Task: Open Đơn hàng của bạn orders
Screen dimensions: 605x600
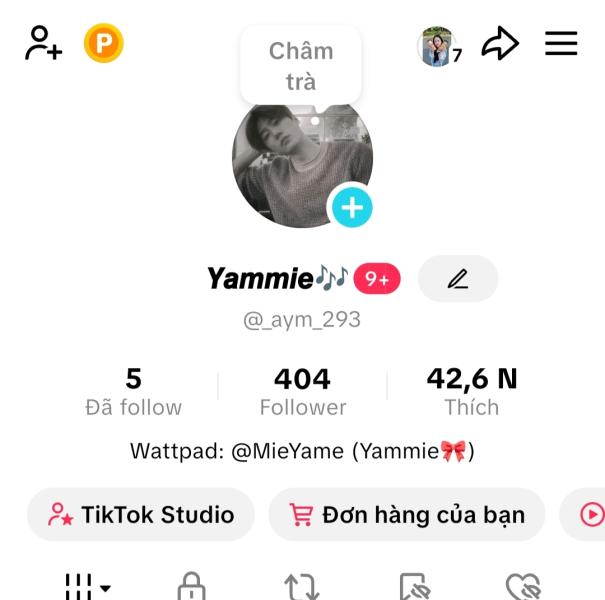Action: coord(406,515)
